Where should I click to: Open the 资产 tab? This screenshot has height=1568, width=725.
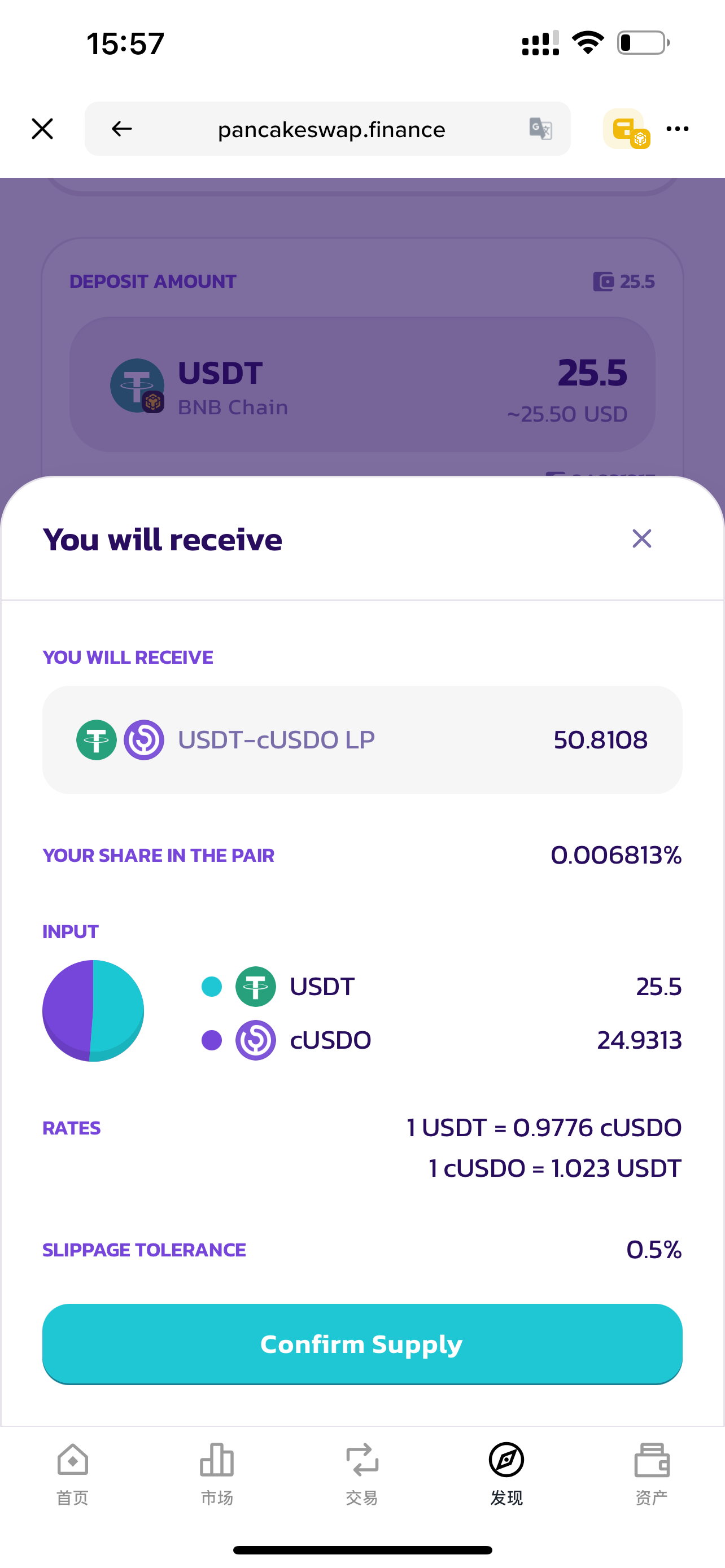(652, 1474)
